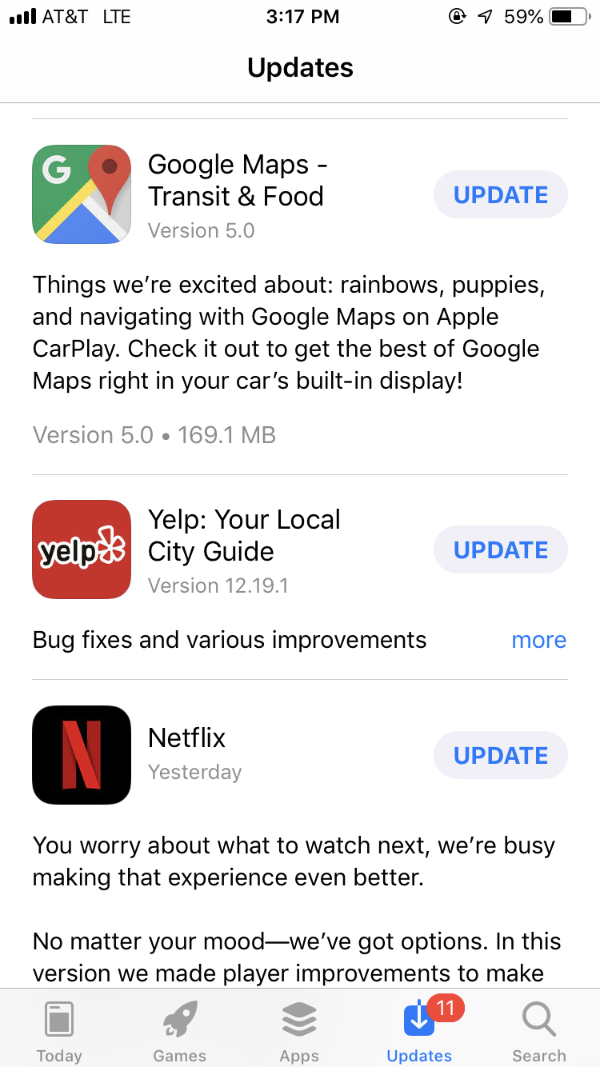600x1067 pixels.
Task: Switch to the Apps tab
Action: coord(299,1030)
